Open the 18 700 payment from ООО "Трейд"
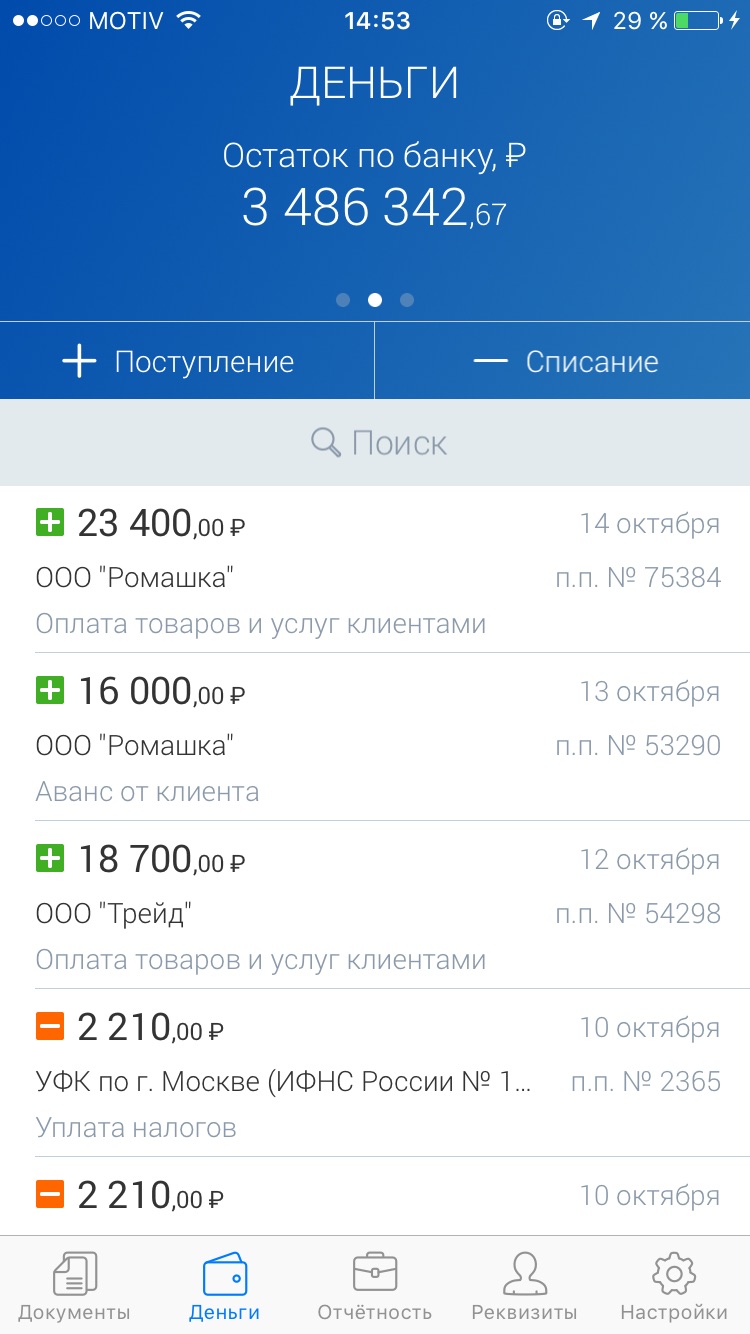The image size is (750, 1334). click(375, 906)
